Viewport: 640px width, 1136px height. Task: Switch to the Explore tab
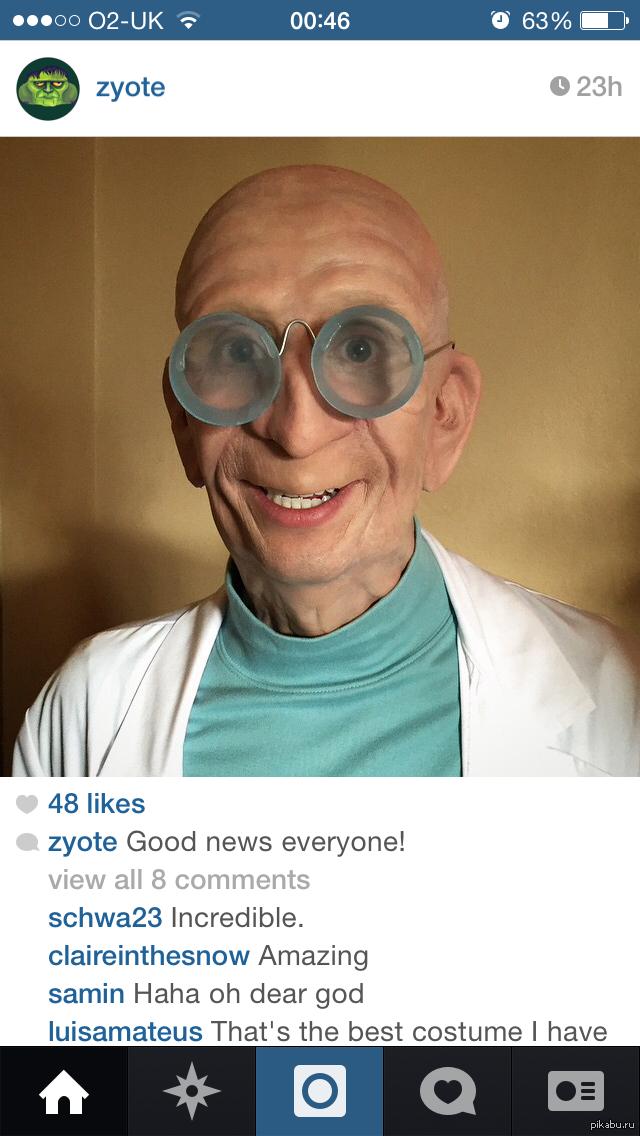(191, 1091)
